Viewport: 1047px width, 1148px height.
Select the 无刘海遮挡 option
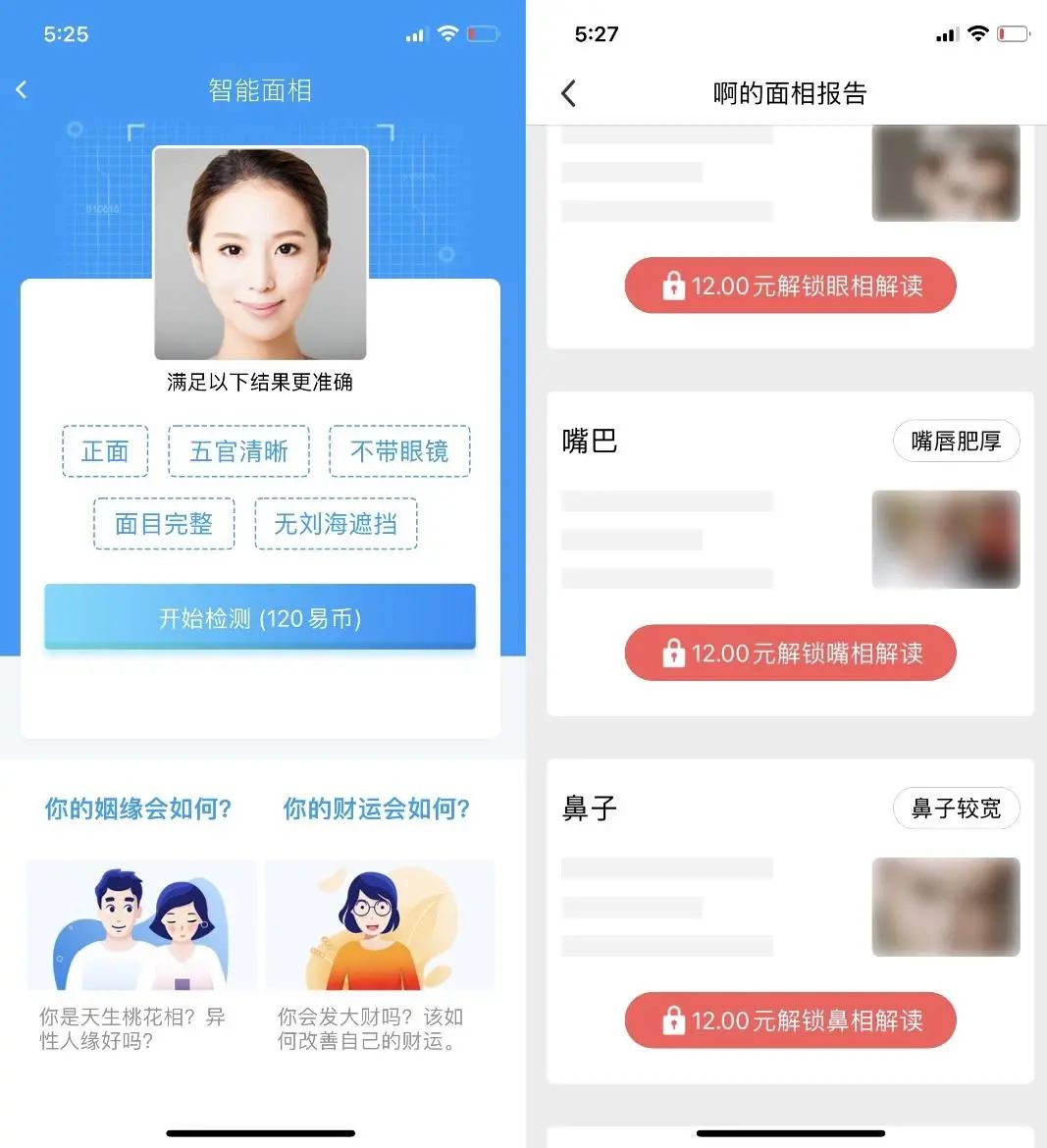[x=336, y=524]
